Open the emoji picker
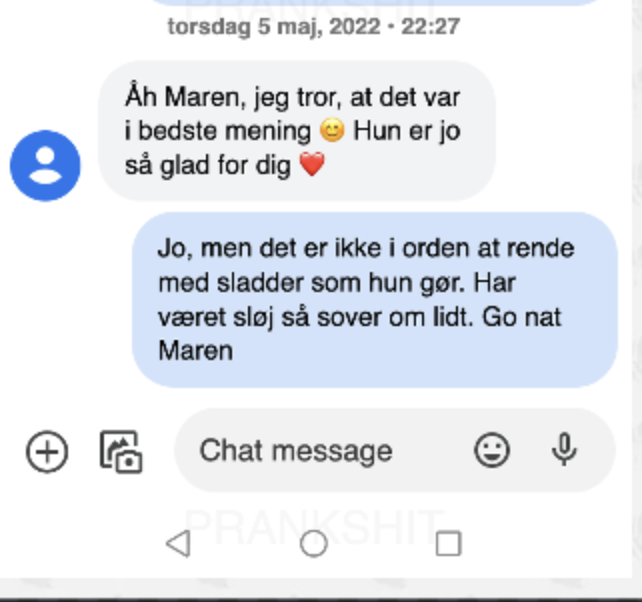 [491, 451]
